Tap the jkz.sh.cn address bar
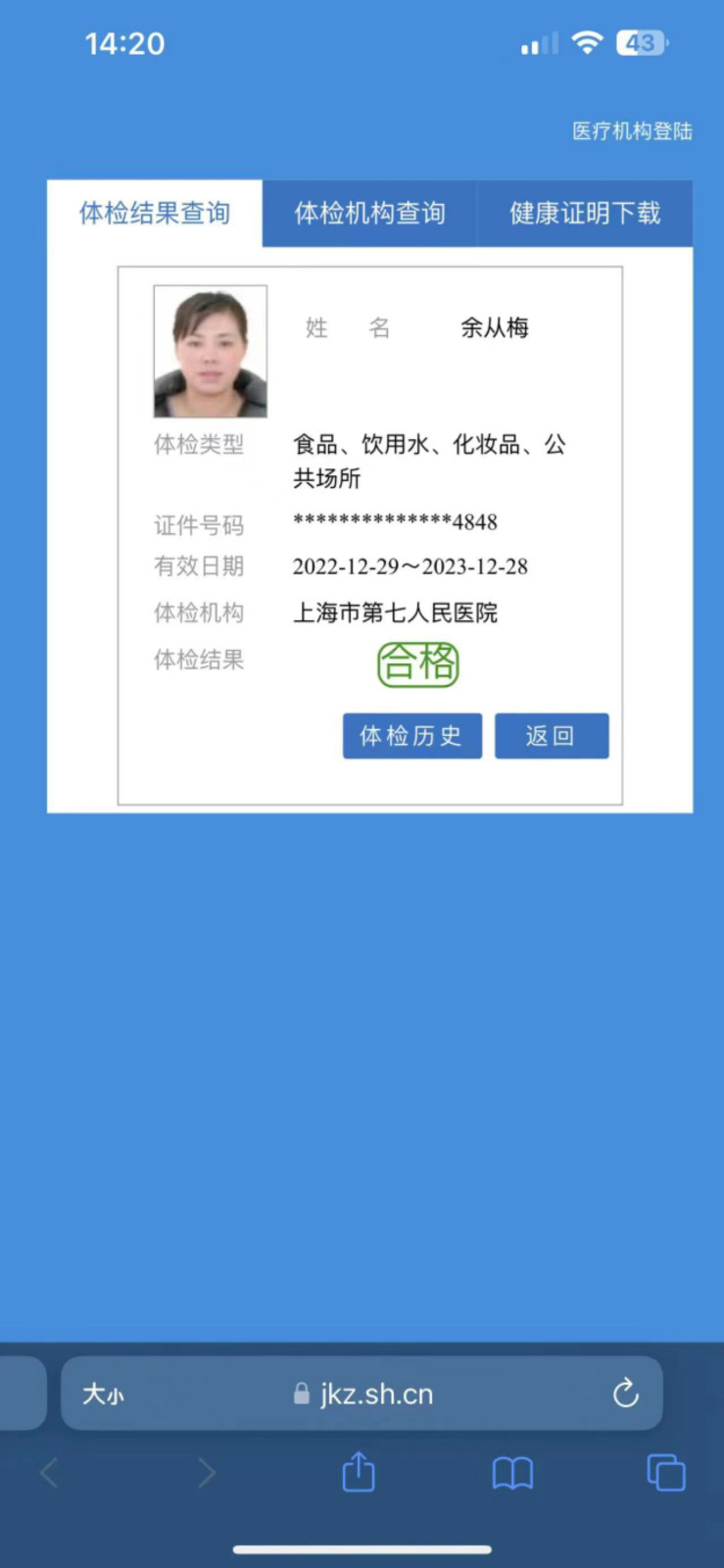724x1568 pixels. (364, 1394)
